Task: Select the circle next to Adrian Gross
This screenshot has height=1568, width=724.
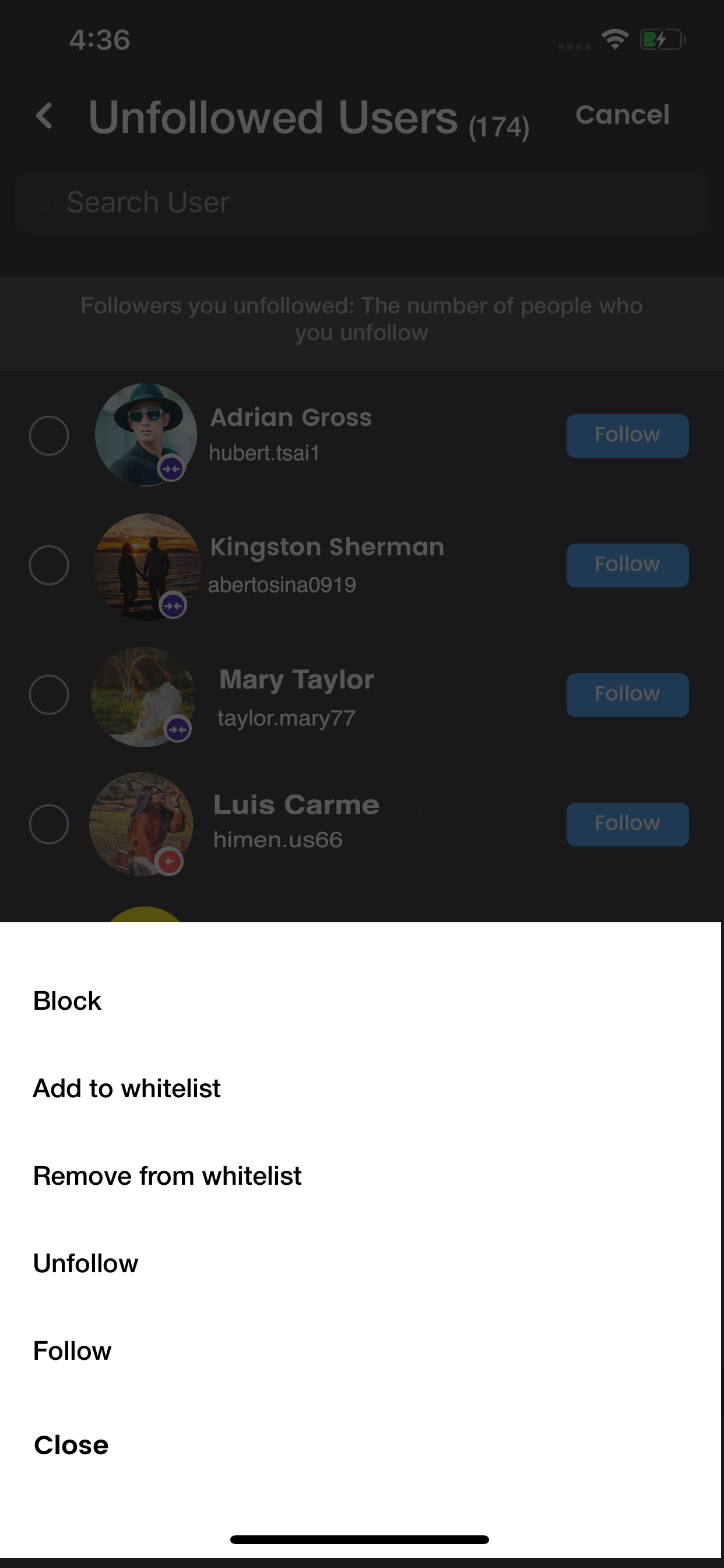Action: (50, 435)
